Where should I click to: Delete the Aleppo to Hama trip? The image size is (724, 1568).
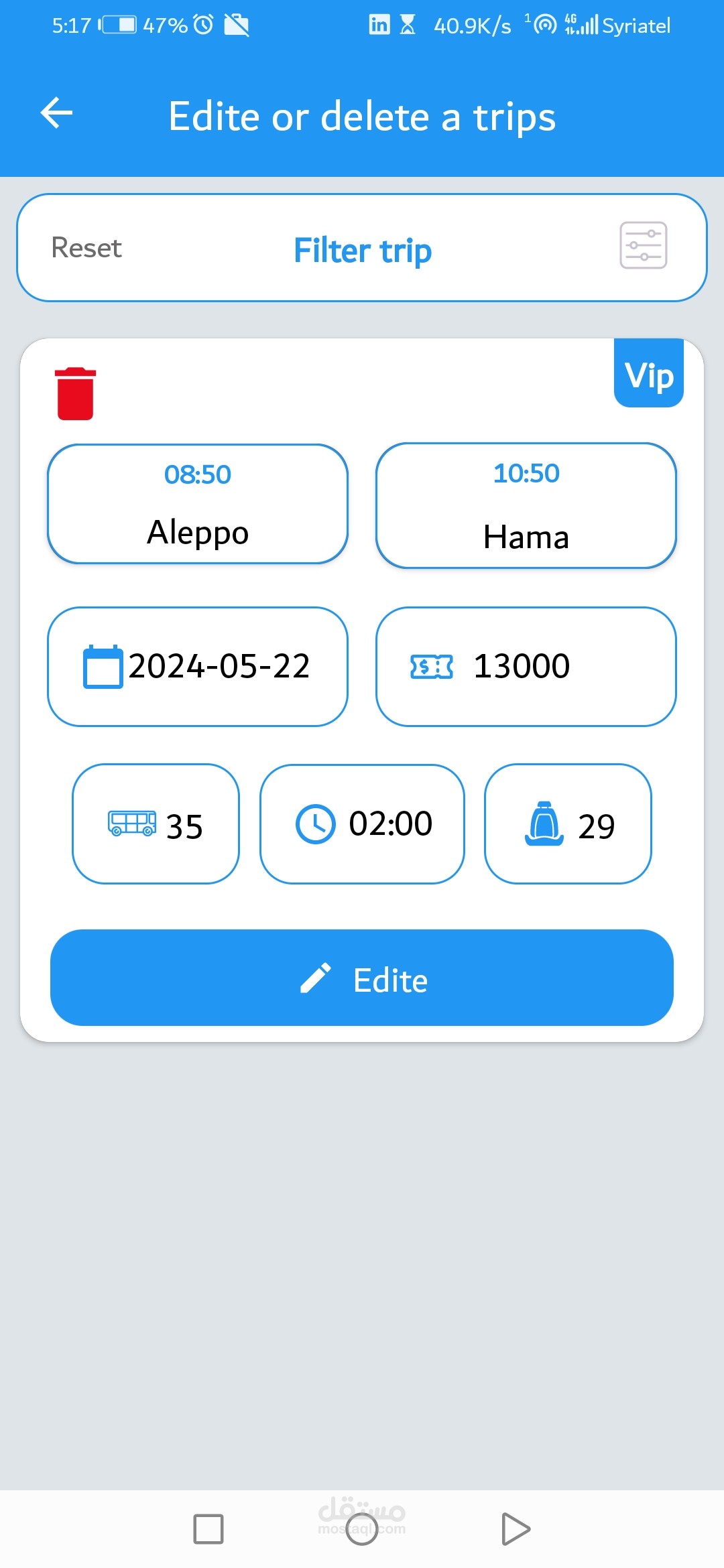(x=76, y=393)
